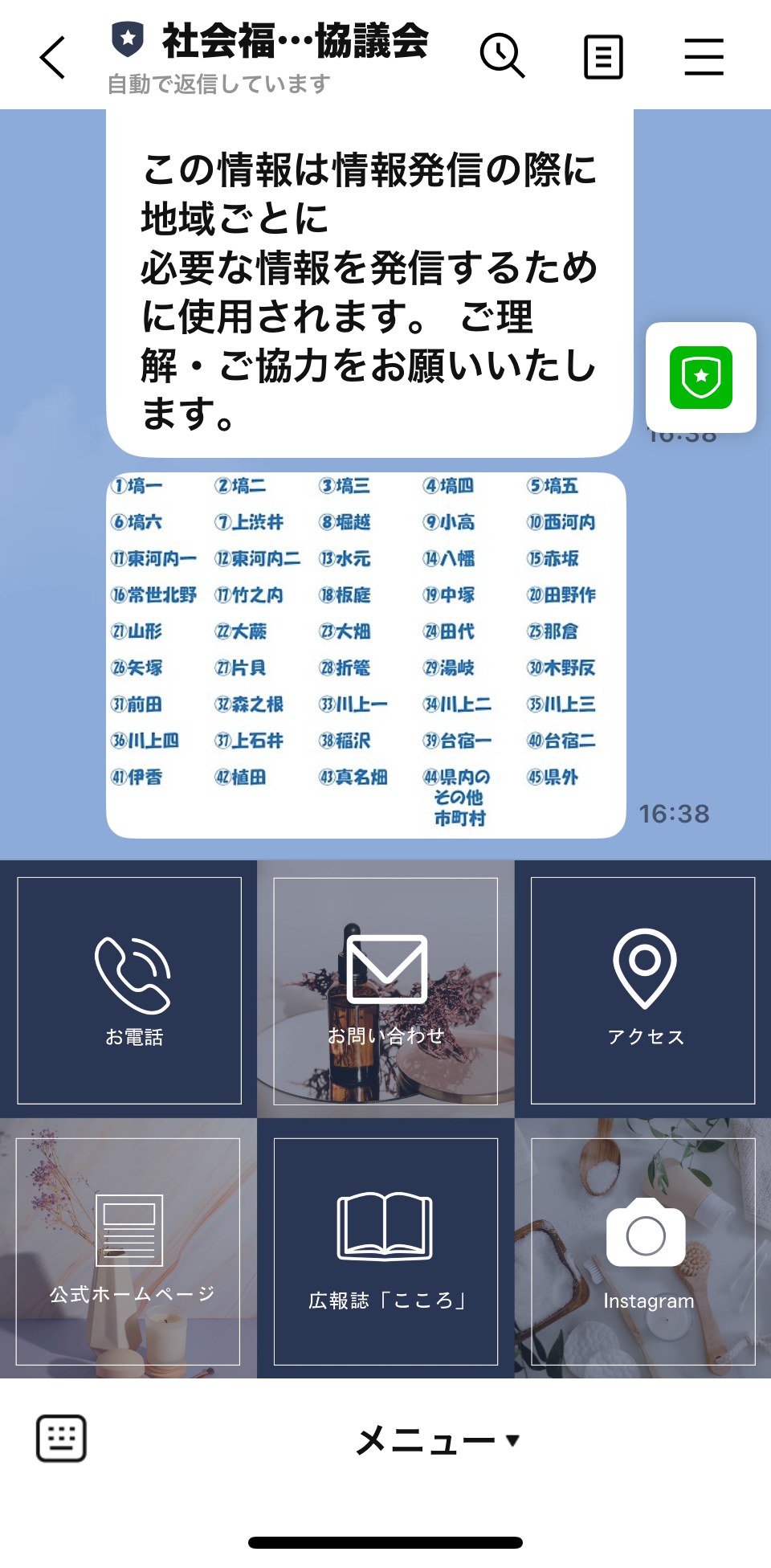Open the 広報誌「こころ」 tile
The image size is (771, 1568).
385,1251
